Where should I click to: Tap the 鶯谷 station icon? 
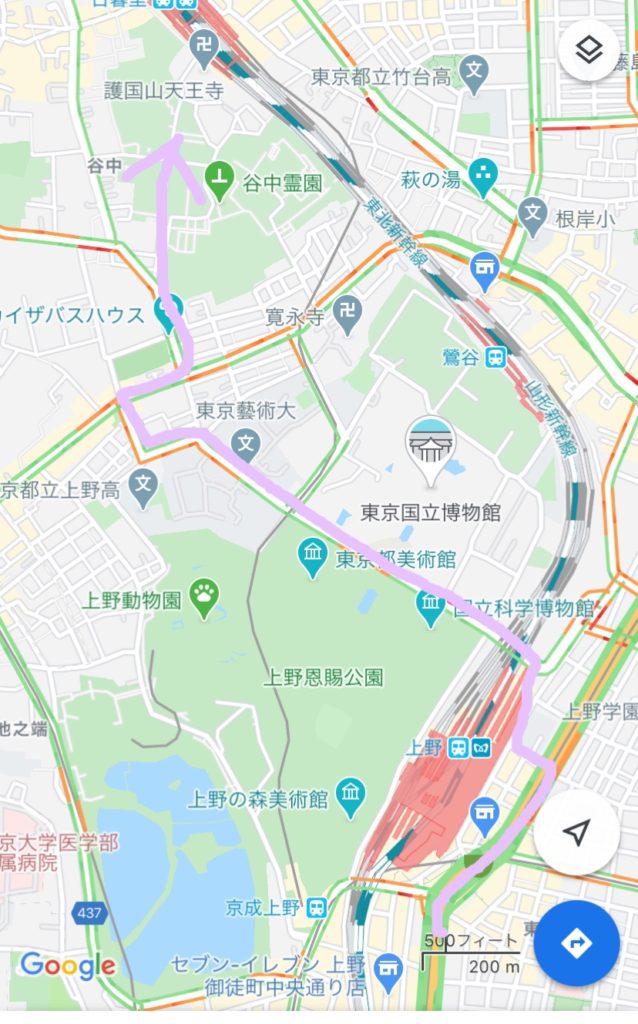(494, 357)
